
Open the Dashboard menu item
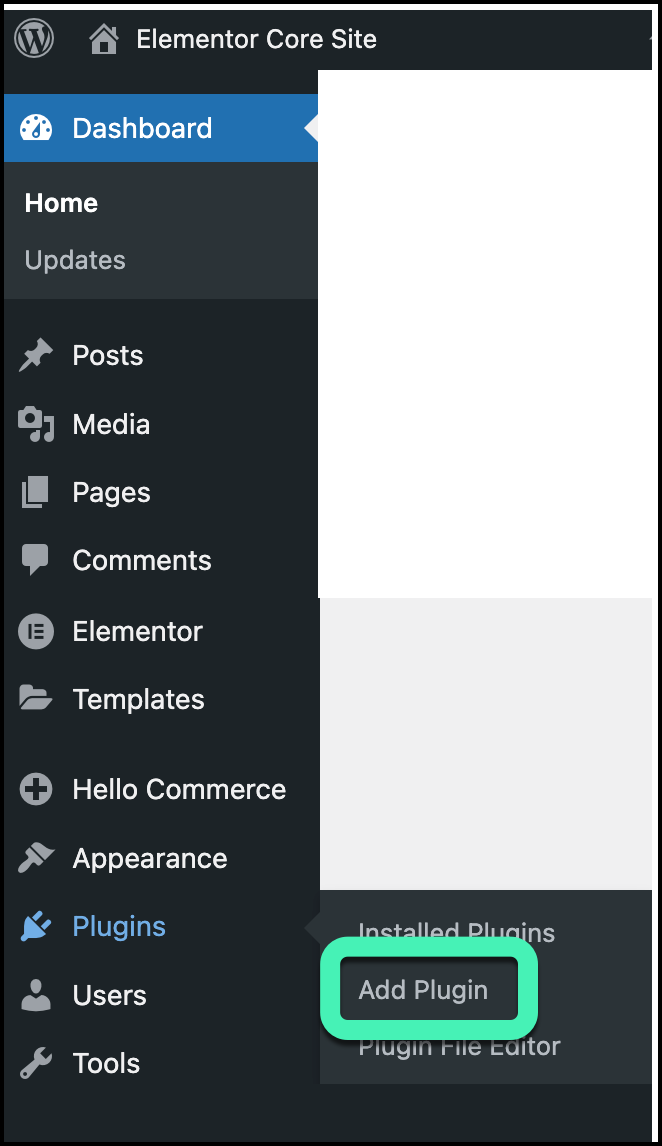pyautogui.click(x=142, y=128)
